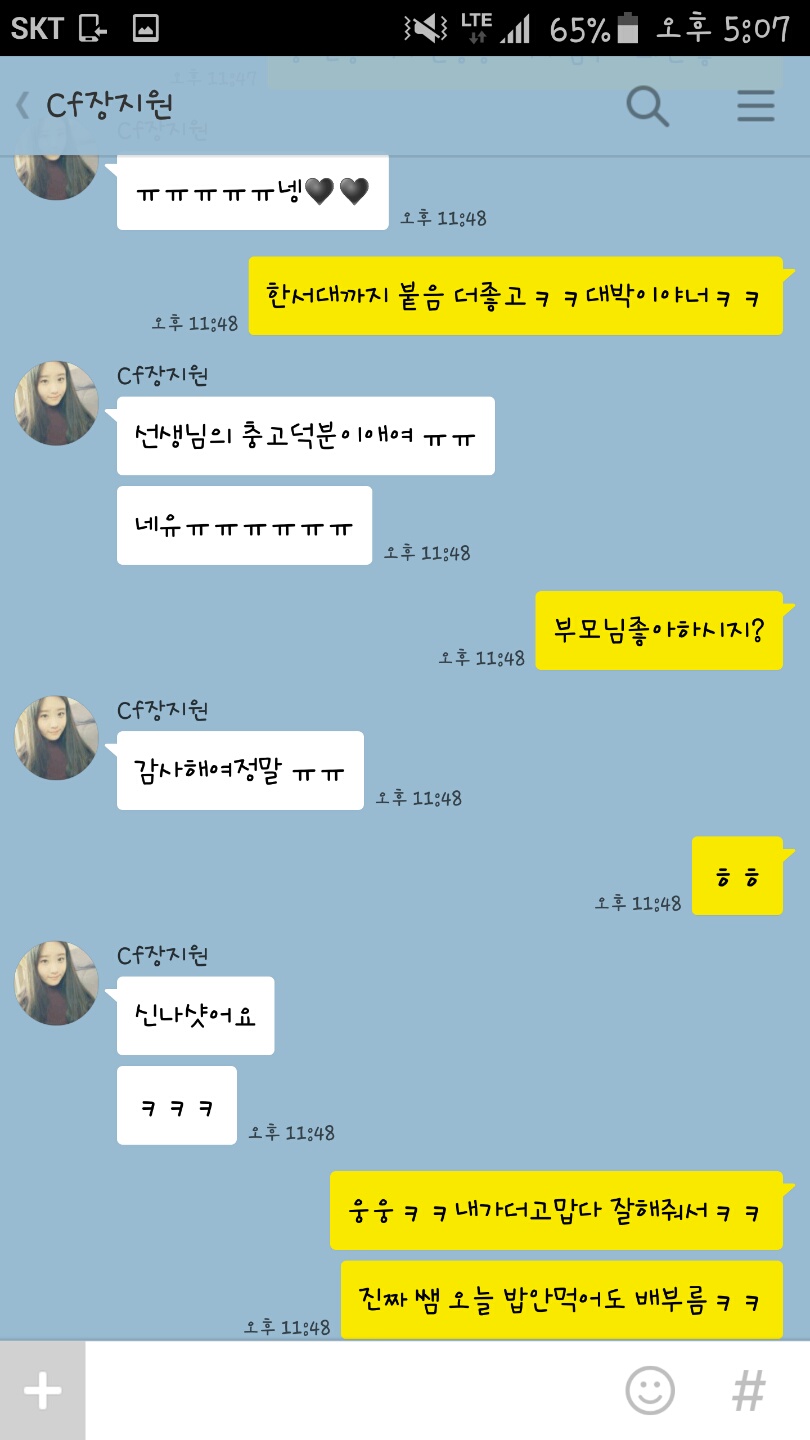Open profile picture beside 신나샷어요 message
This screenshot has height=1440, width=810.
tap(57, 983)
